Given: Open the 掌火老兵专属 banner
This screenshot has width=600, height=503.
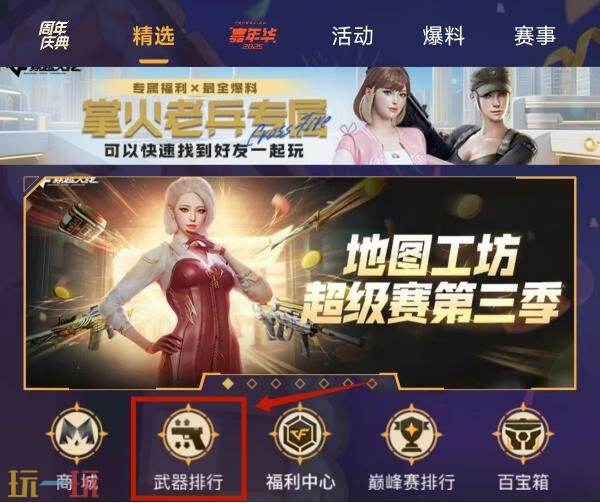Looking at the screenshot, I should click(299, 113).
